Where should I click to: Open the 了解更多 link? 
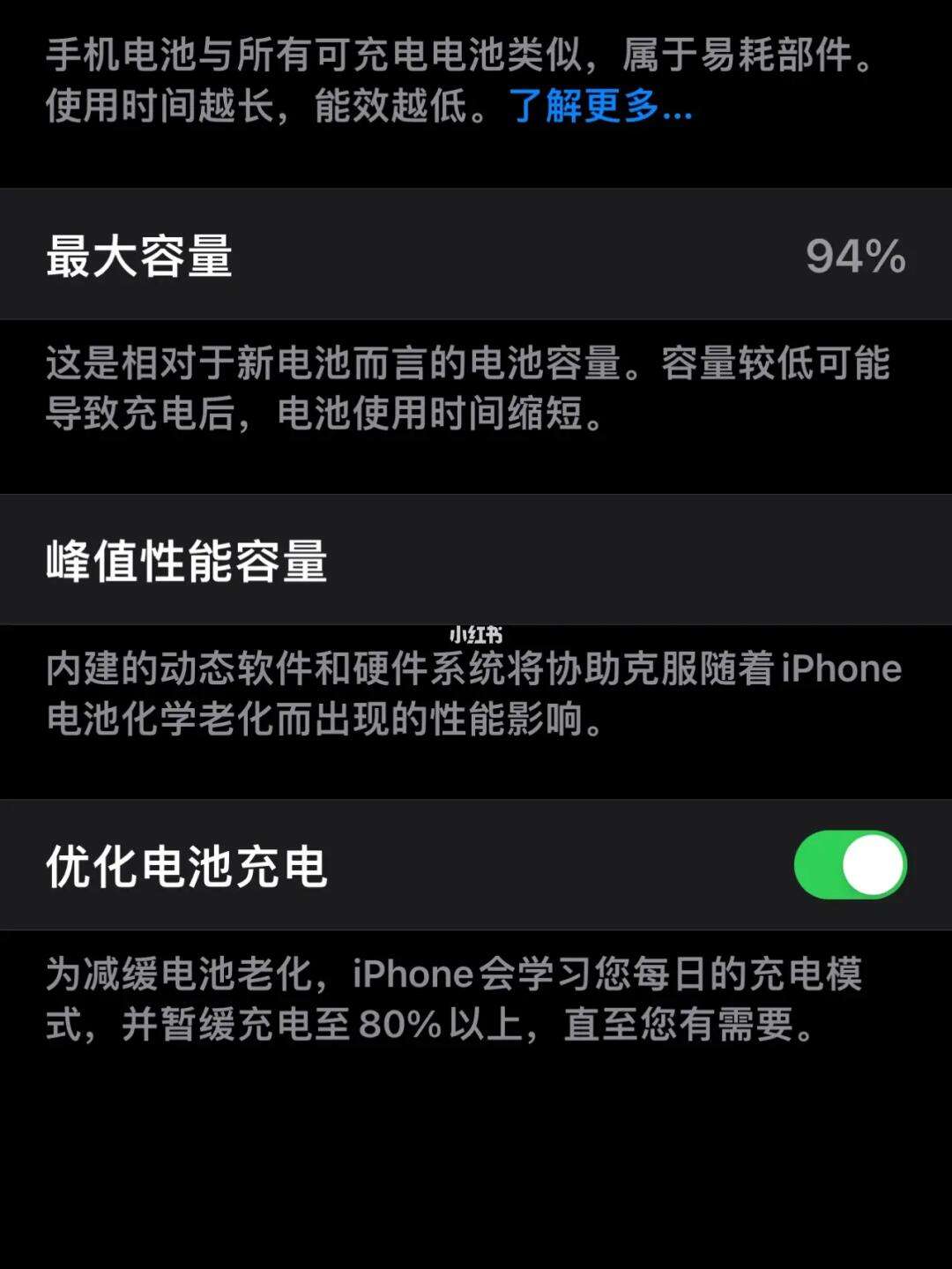pos(599,107)
